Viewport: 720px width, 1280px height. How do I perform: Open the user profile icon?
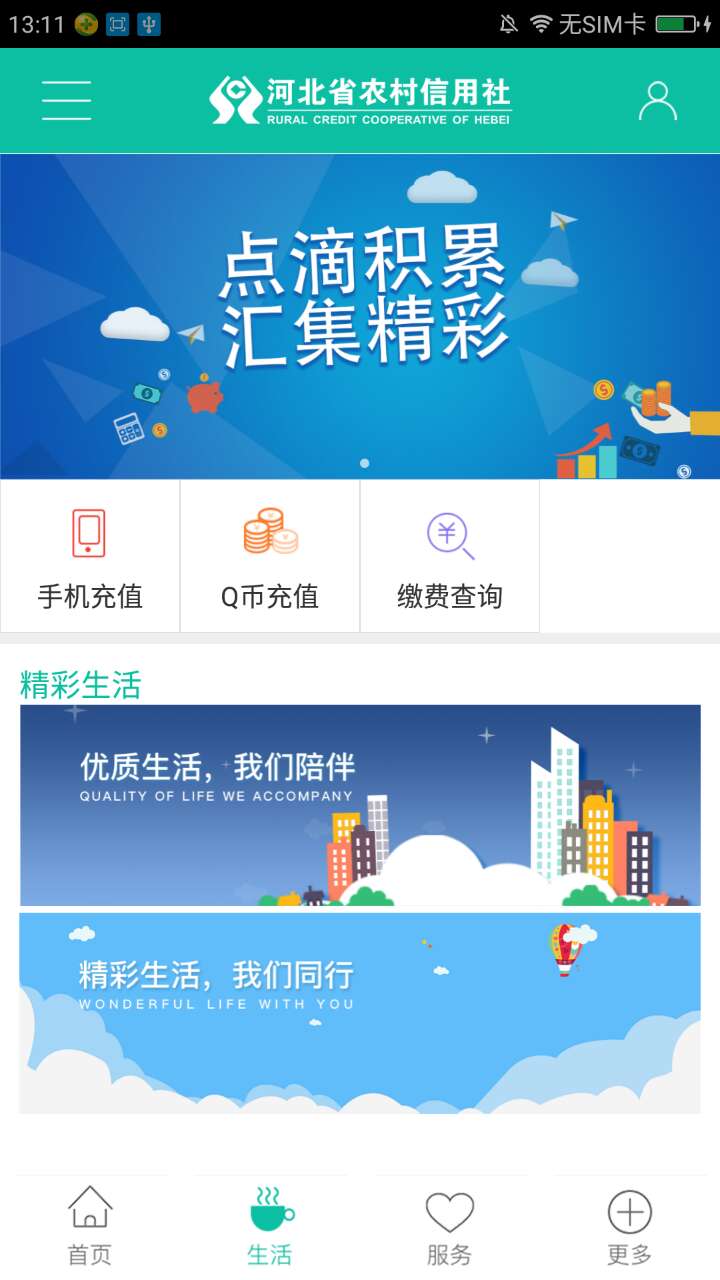click(x=657, y=101)
